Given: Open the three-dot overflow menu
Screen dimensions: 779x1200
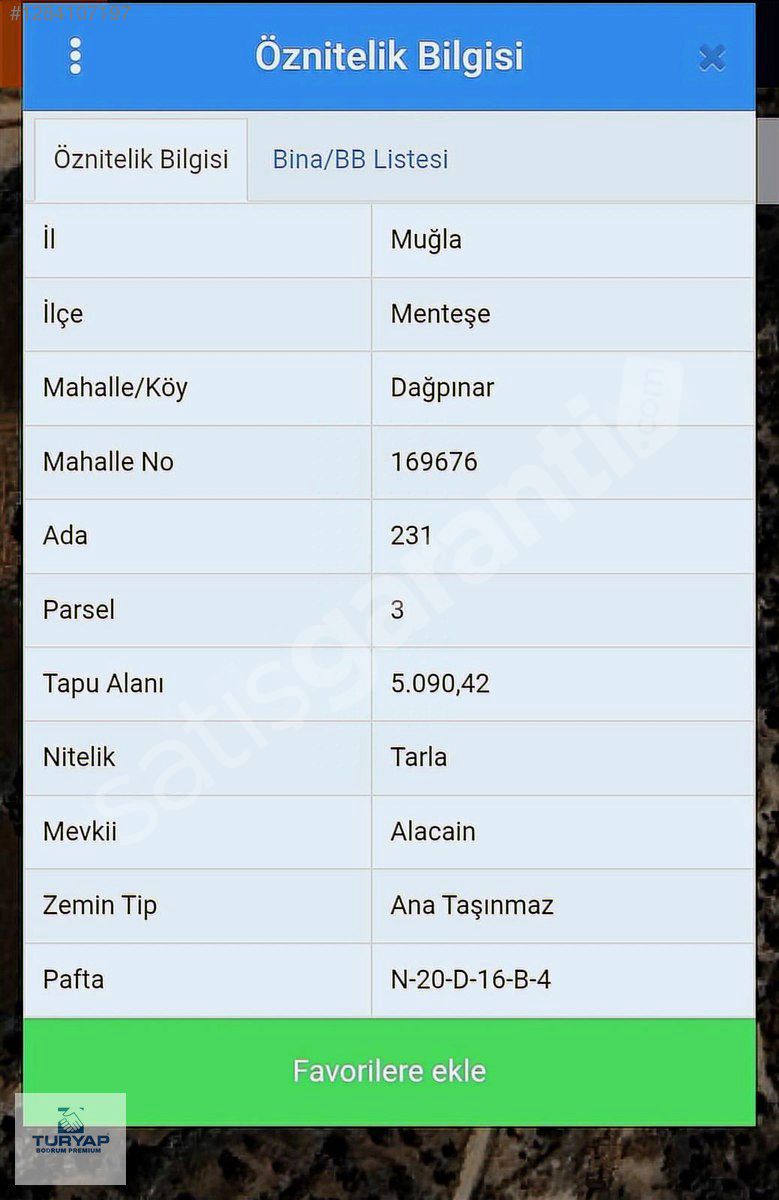Looking at the screenshot, I should point(75,57).
